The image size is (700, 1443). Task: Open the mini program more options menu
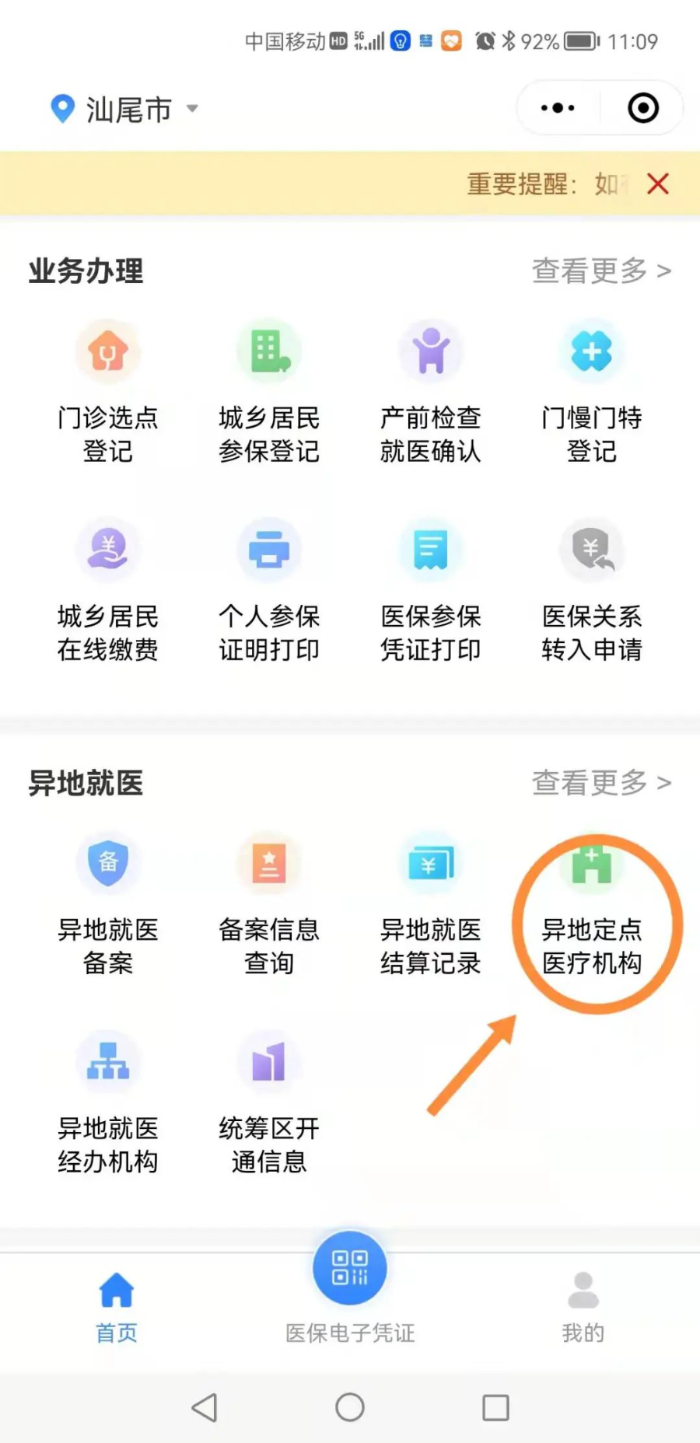tap(557, 108)
